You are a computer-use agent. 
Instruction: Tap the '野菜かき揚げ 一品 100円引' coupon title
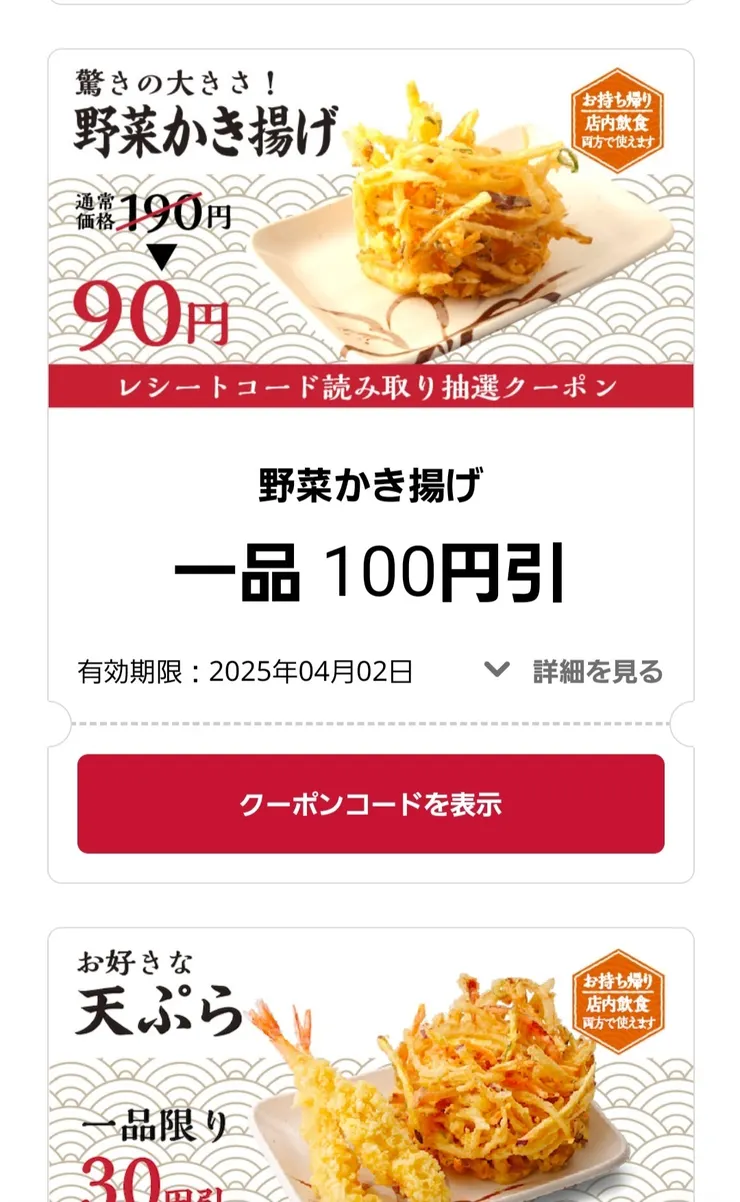point(370,530)
